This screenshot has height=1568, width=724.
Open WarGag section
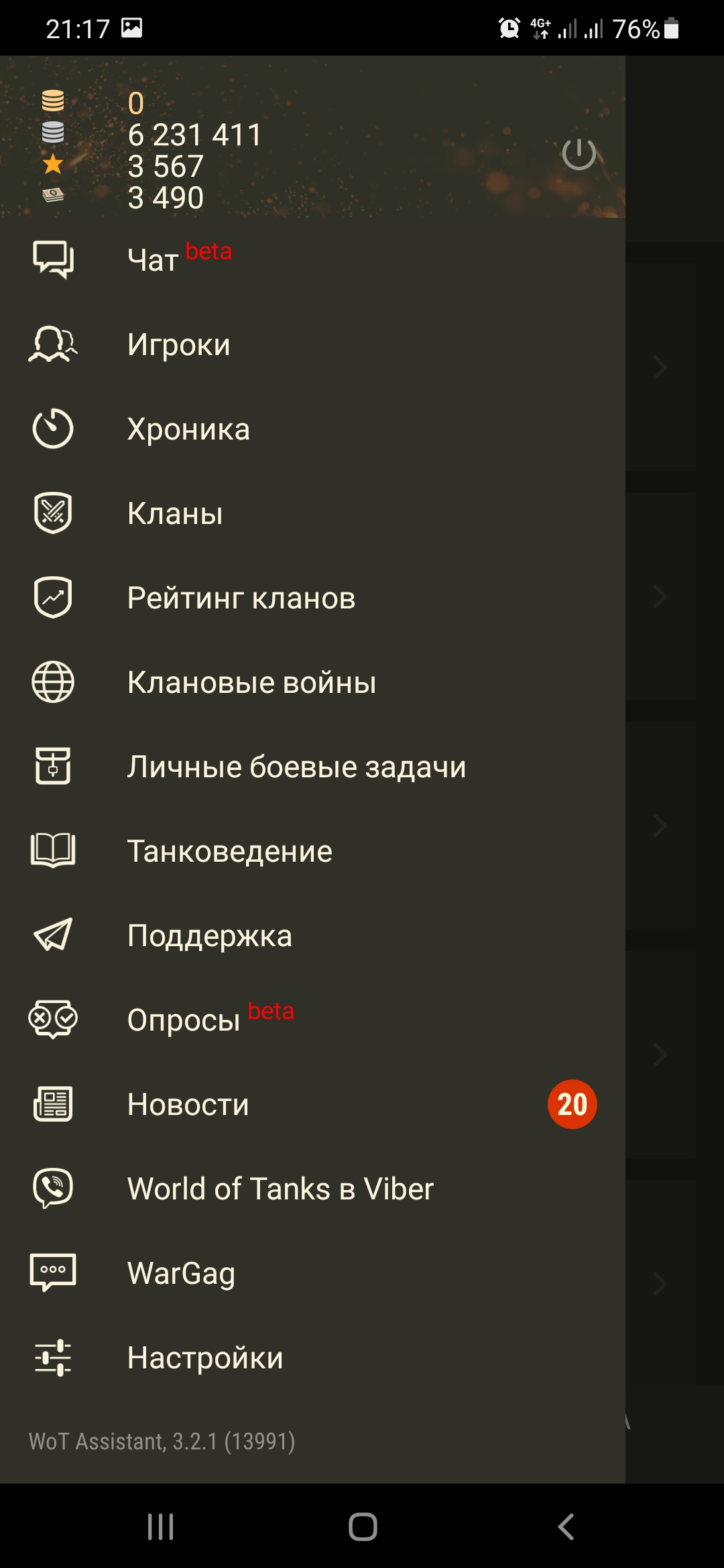coord(312,1273)
